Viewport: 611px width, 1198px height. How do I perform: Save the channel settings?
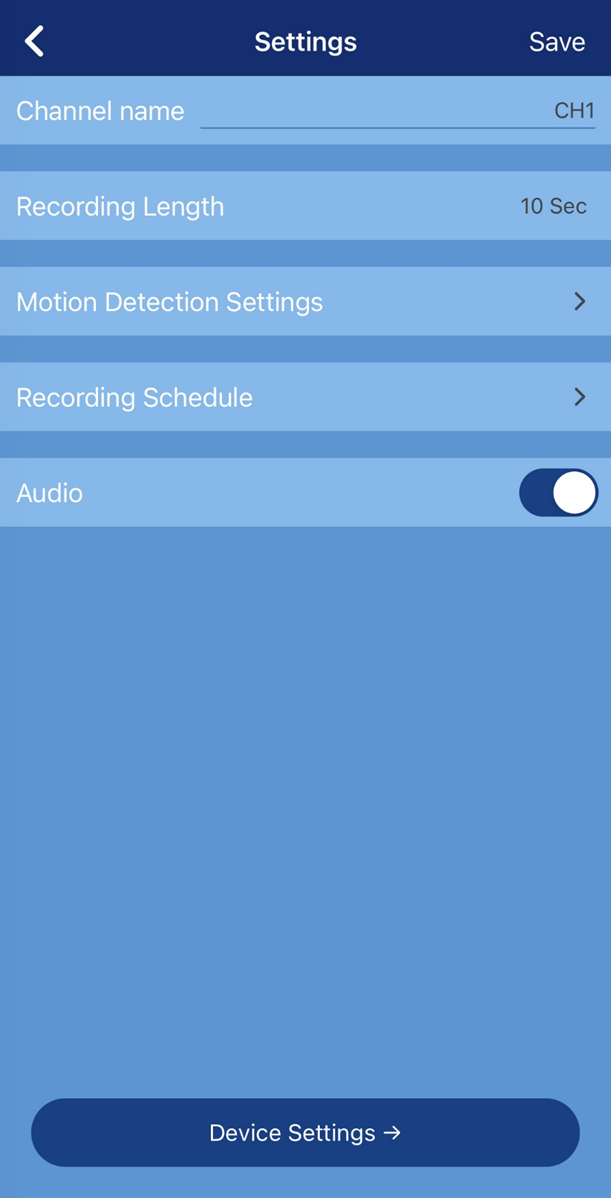pos(556,42)
